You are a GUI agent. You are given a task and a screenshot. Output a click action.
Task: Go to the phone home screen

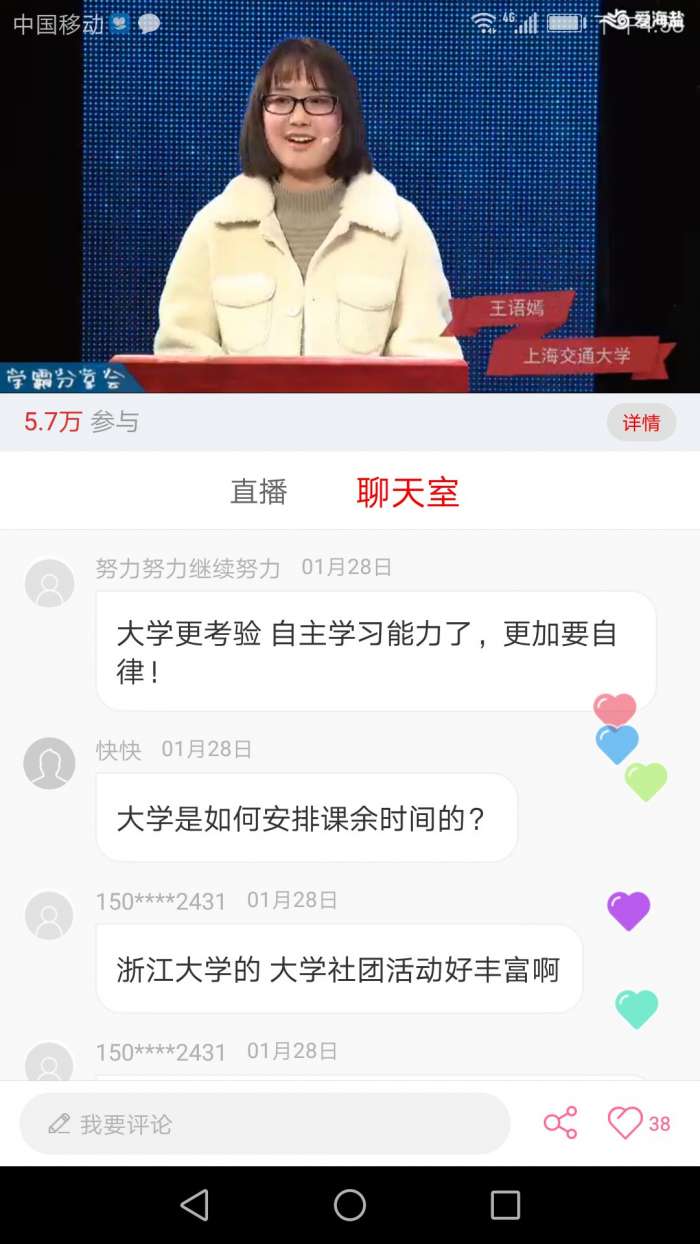point(350,1205)
